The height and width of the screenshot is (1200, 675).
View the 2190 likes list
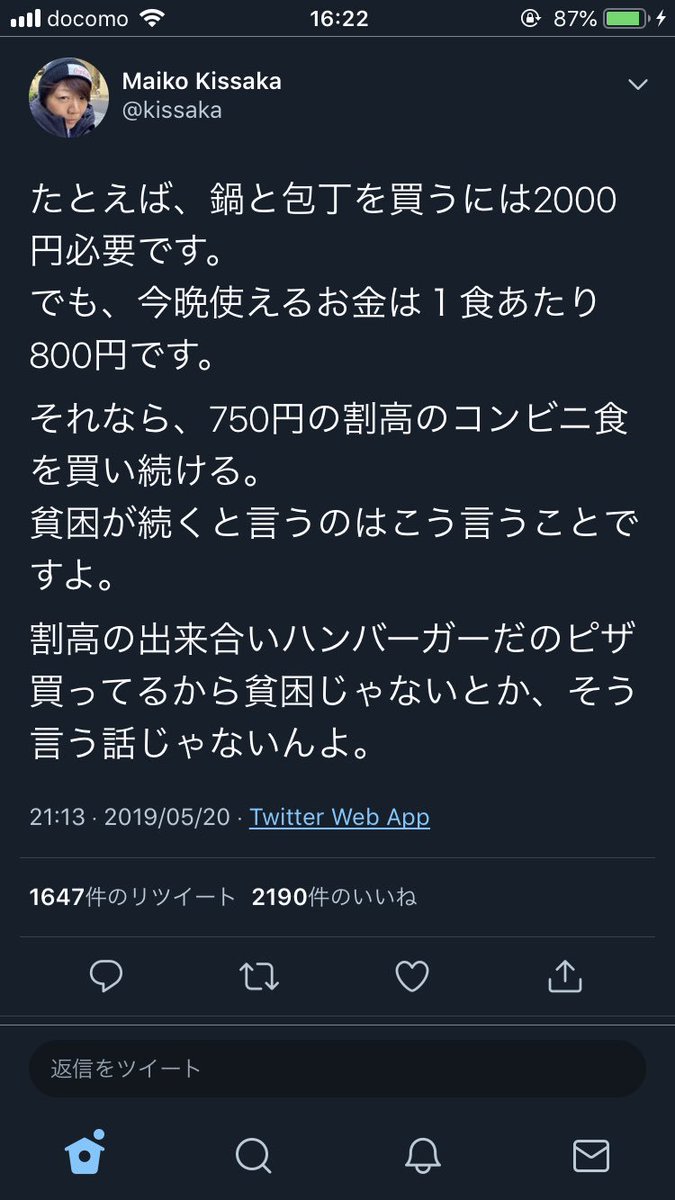(334, 897)
